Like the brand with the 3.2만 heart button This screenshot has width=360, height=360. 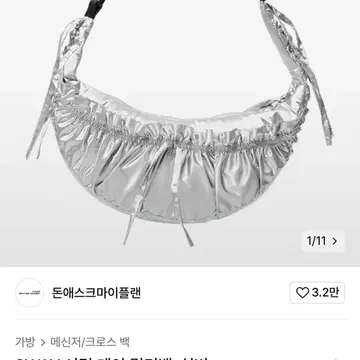pyautogui.click(x=317, y=293)
